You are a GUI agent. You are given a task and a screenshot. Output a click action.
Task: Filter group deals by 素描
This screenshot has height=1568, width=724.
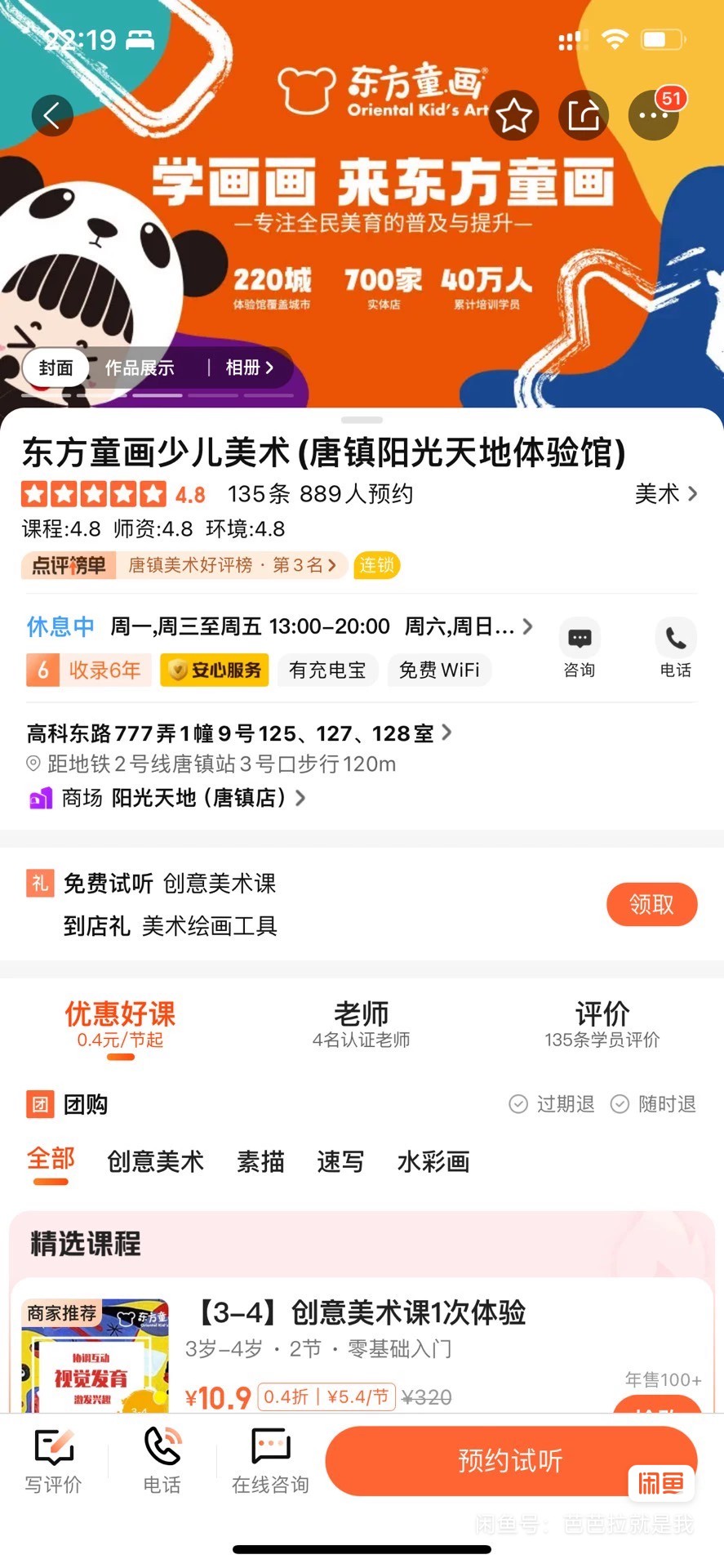260,1161
